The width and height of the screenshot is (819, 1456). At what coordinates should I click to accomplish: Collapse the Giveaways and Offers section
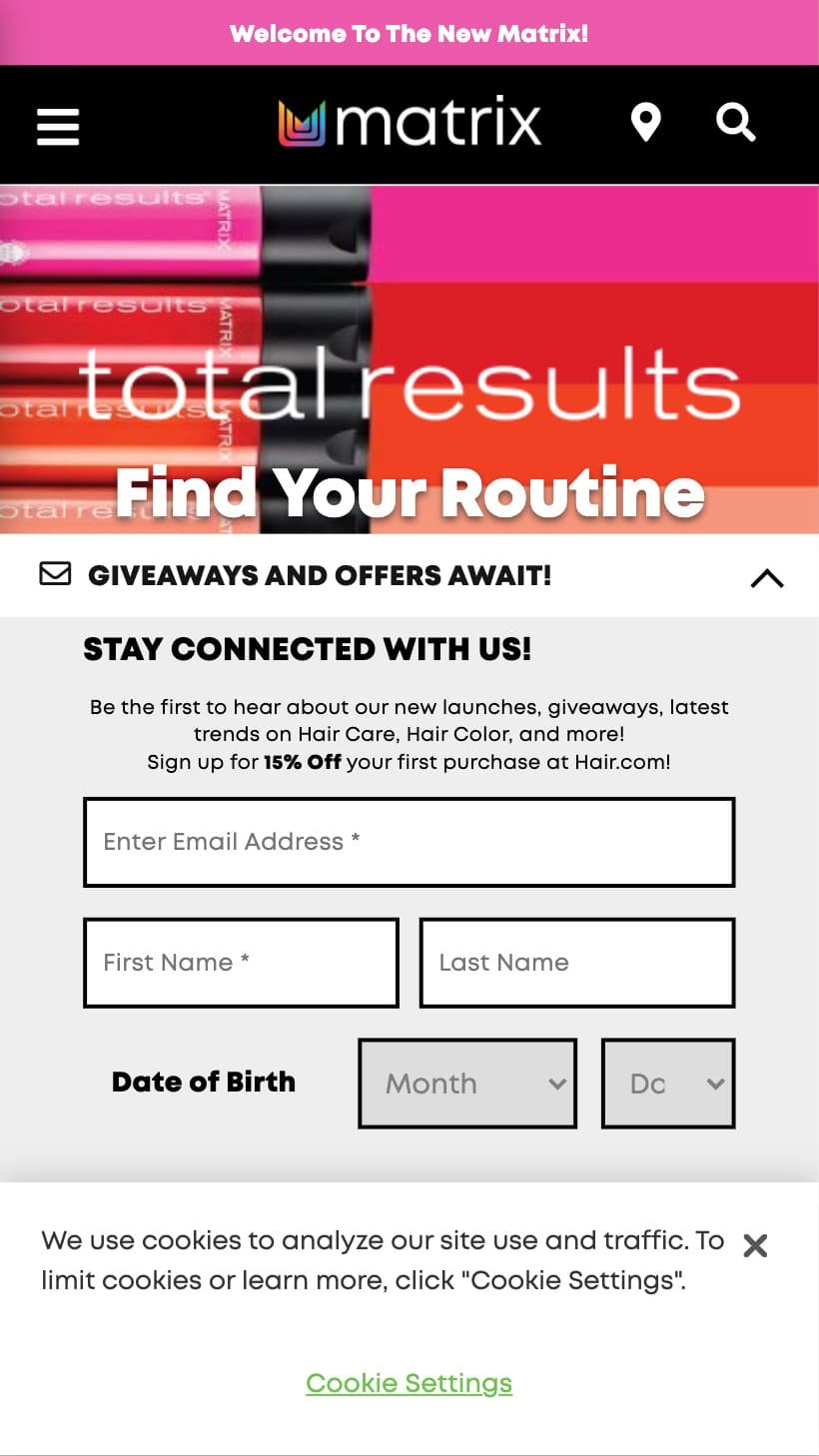[x=767, y=577]
